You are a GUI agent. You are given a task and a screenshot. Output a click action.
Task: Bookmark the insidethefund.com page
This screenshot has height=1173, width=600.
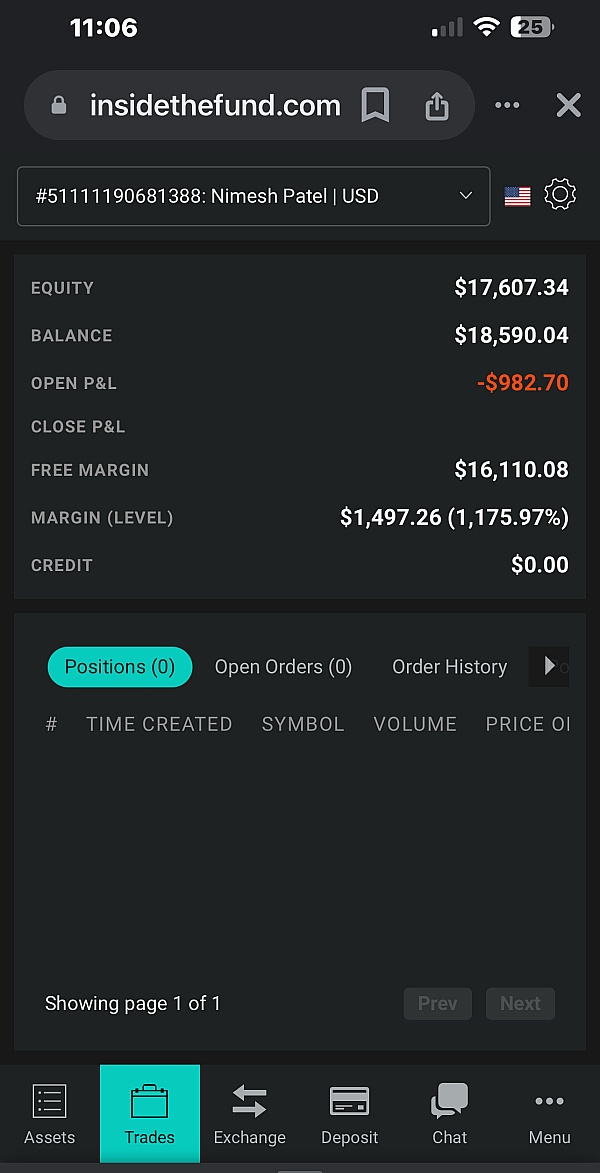[x=375, y=105]
